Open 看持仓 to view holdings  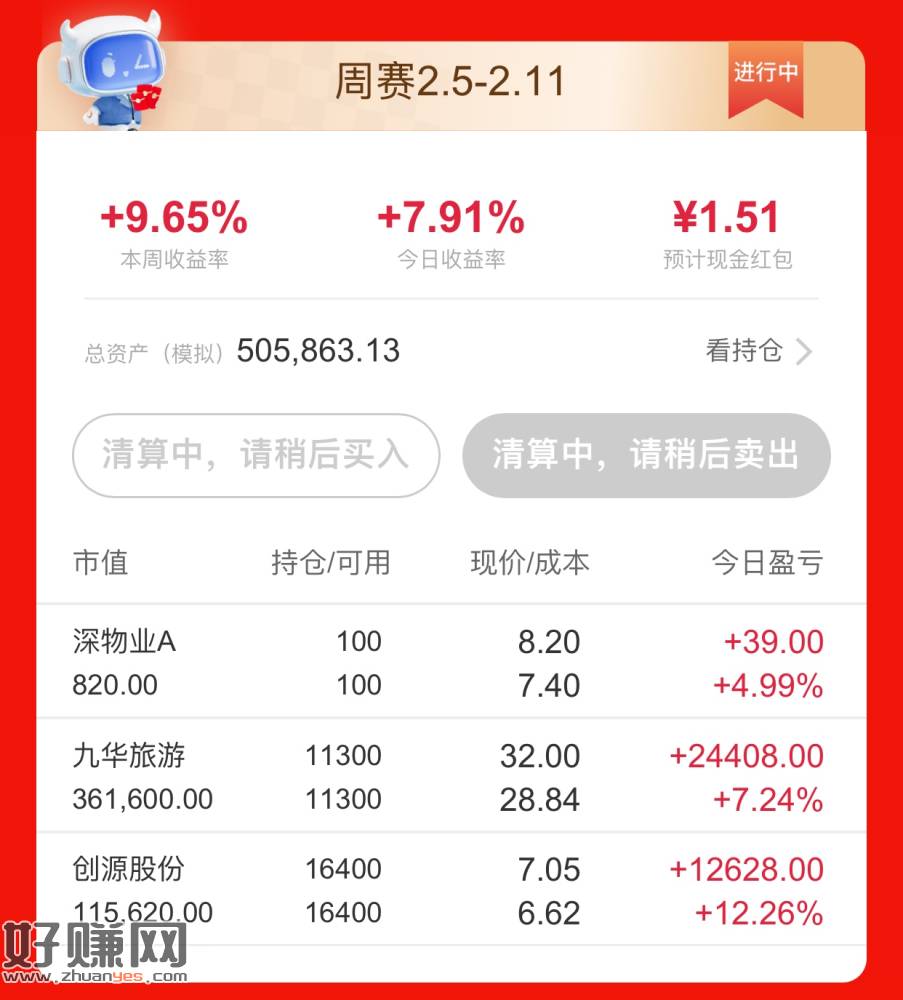pyautogui.click(x=758, y=352)
